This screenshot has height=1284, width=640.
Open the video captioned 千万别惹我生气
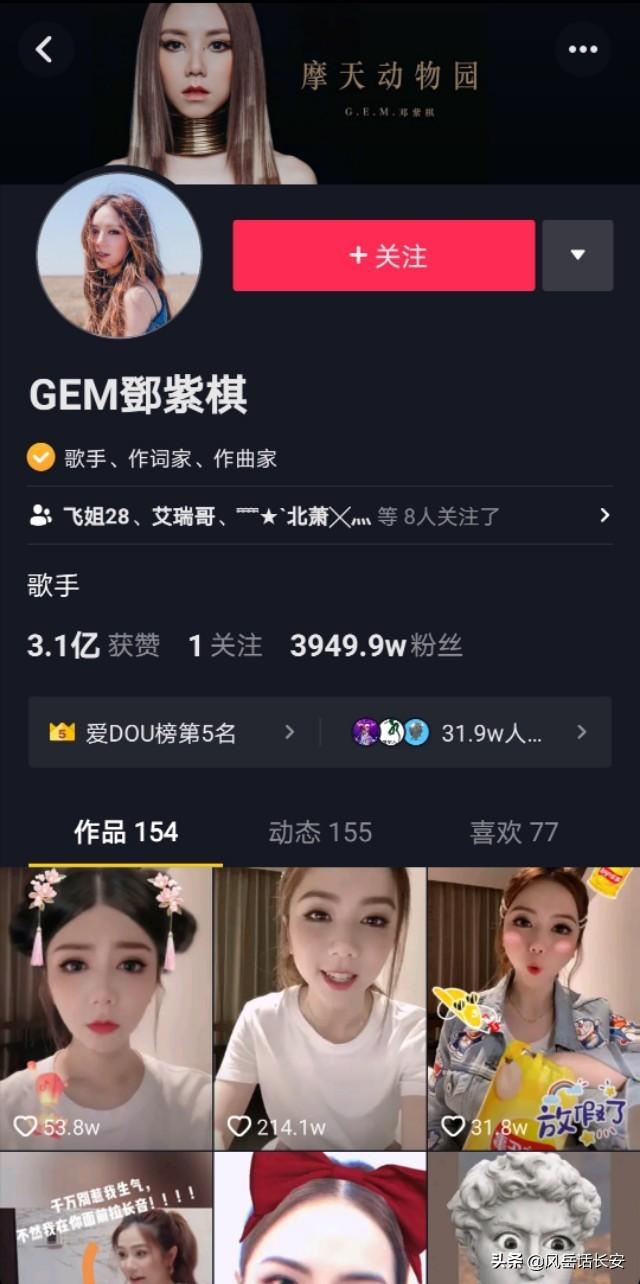(106, 1220)
